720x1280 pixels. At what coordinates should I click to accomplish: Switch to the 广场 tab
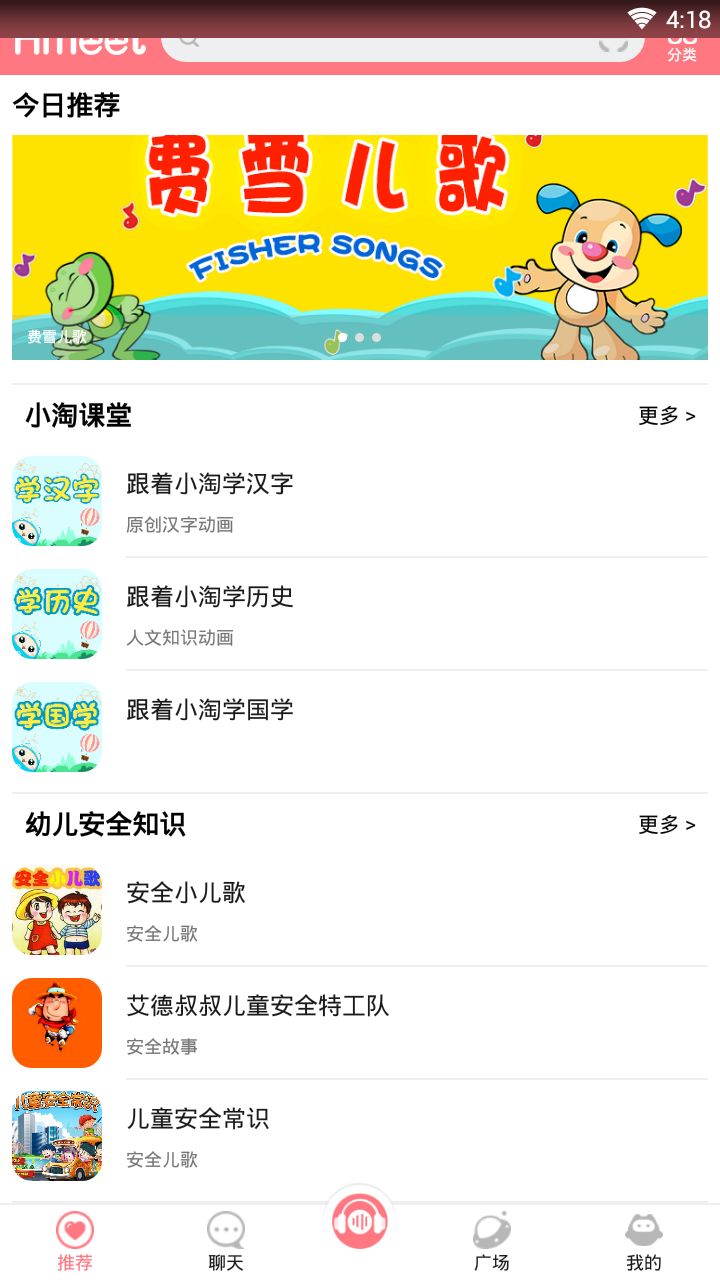click(x=492, y=1242)
